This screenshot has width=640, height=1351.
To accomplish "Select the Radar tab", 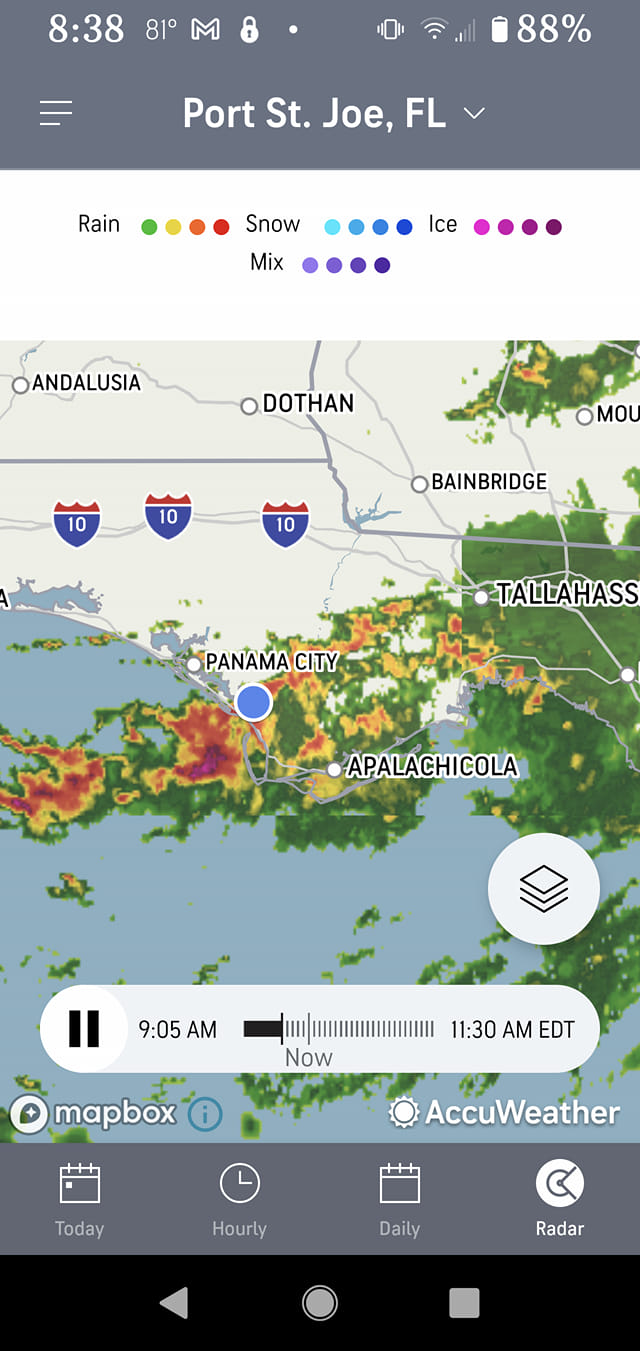I will [559, 1199].
